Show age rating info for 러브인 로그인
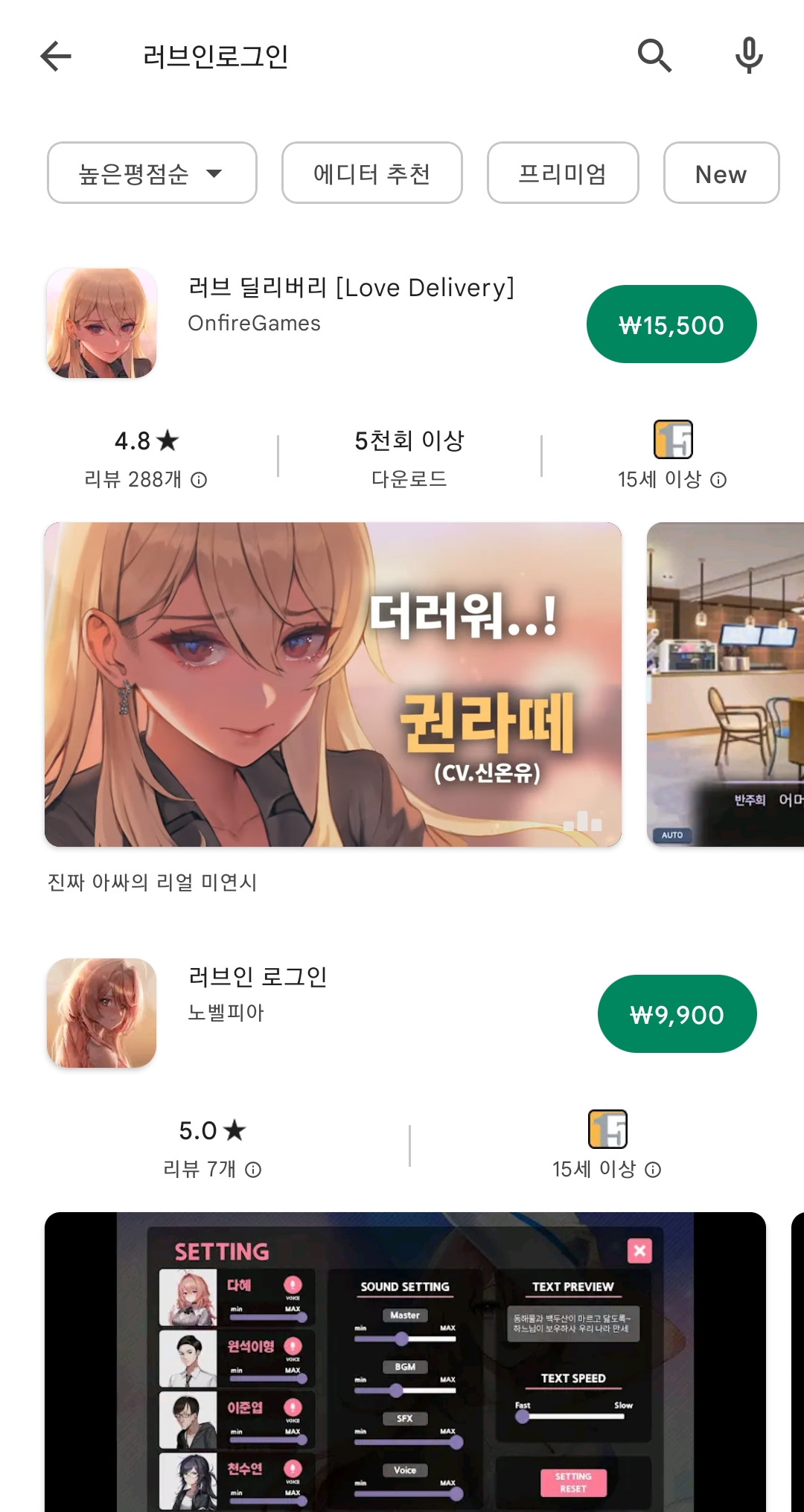This screenshot has width=804, height=1512. pyautogui.click(x=653, y=1170)
